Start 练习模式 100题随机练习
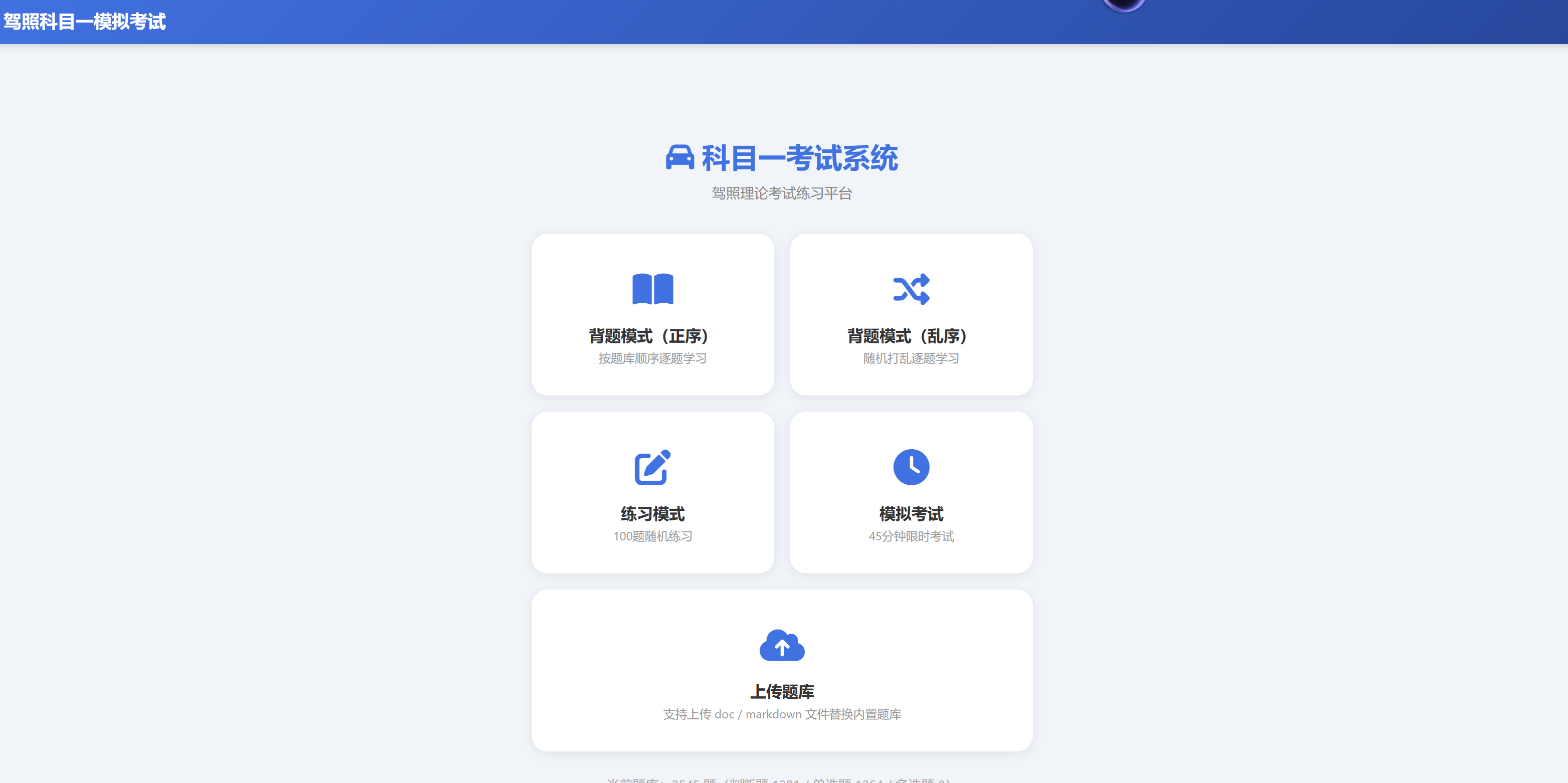Viewport: 1568px width, 783px height. point(652,492)
